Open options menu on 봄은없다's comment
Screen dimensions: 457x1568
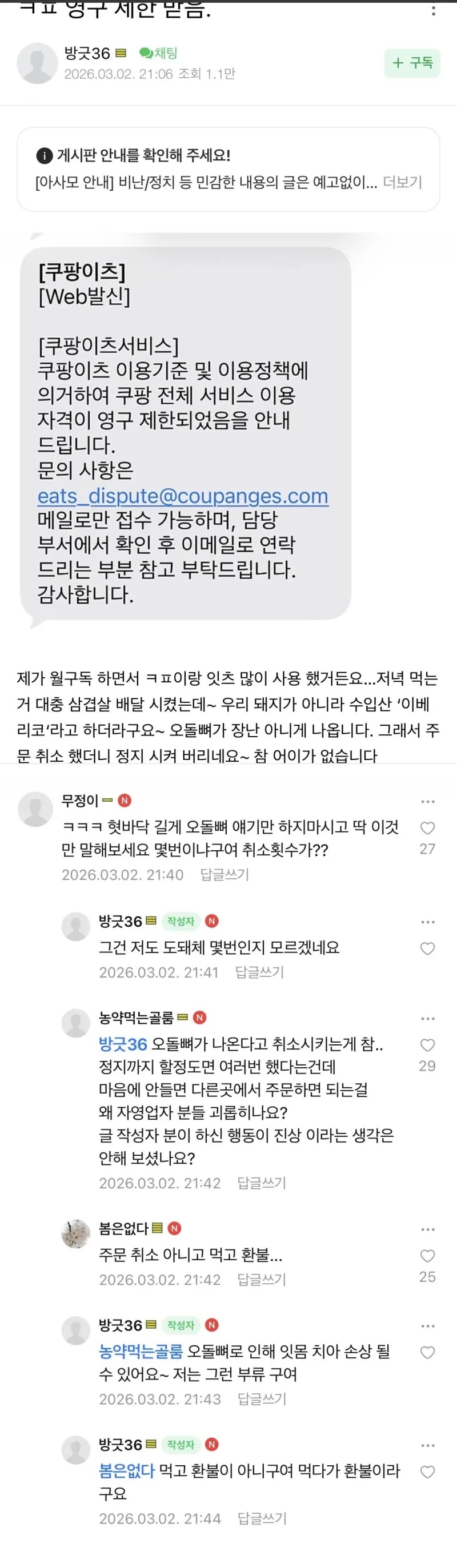point(428,1229)
